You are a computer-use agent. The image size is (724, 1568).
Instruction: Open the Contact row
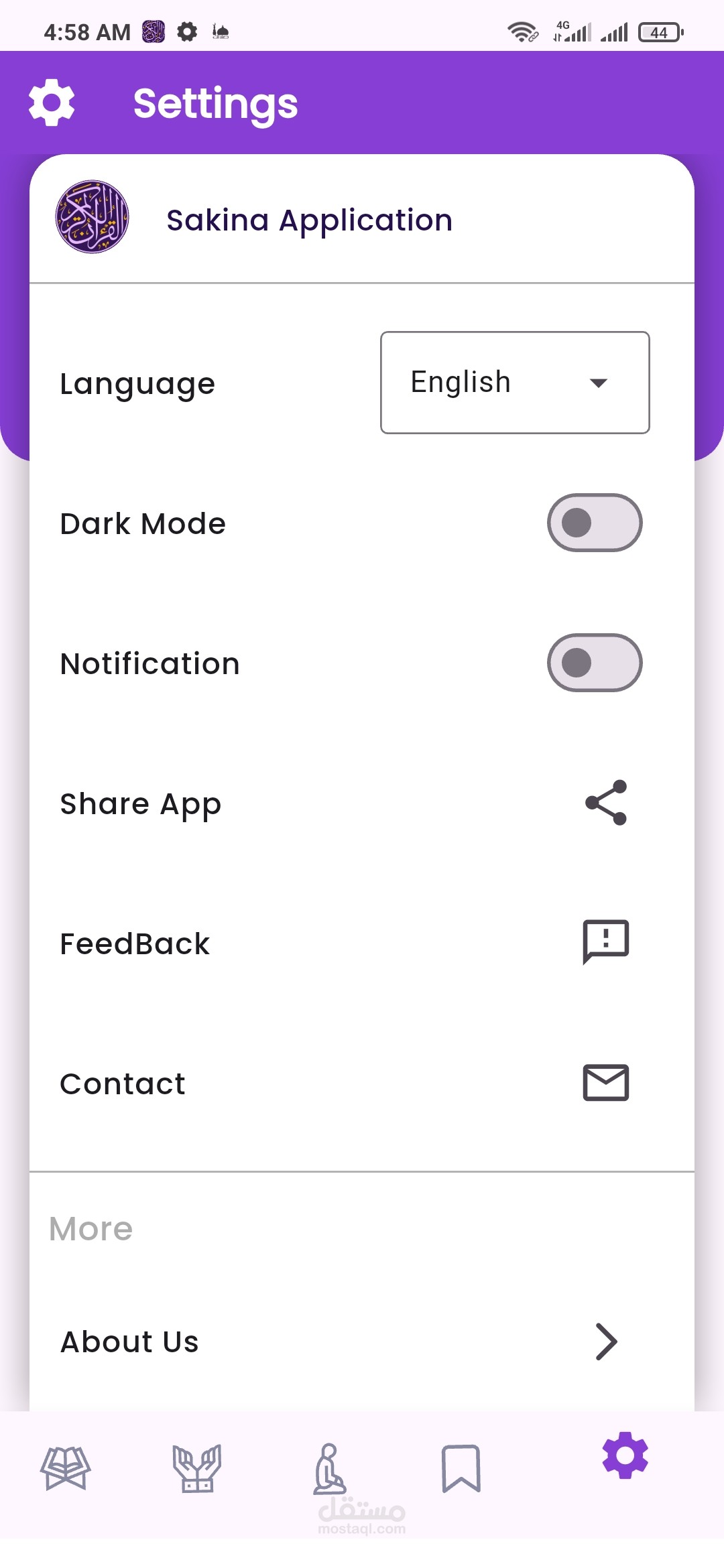click(x=605, y=1082)
